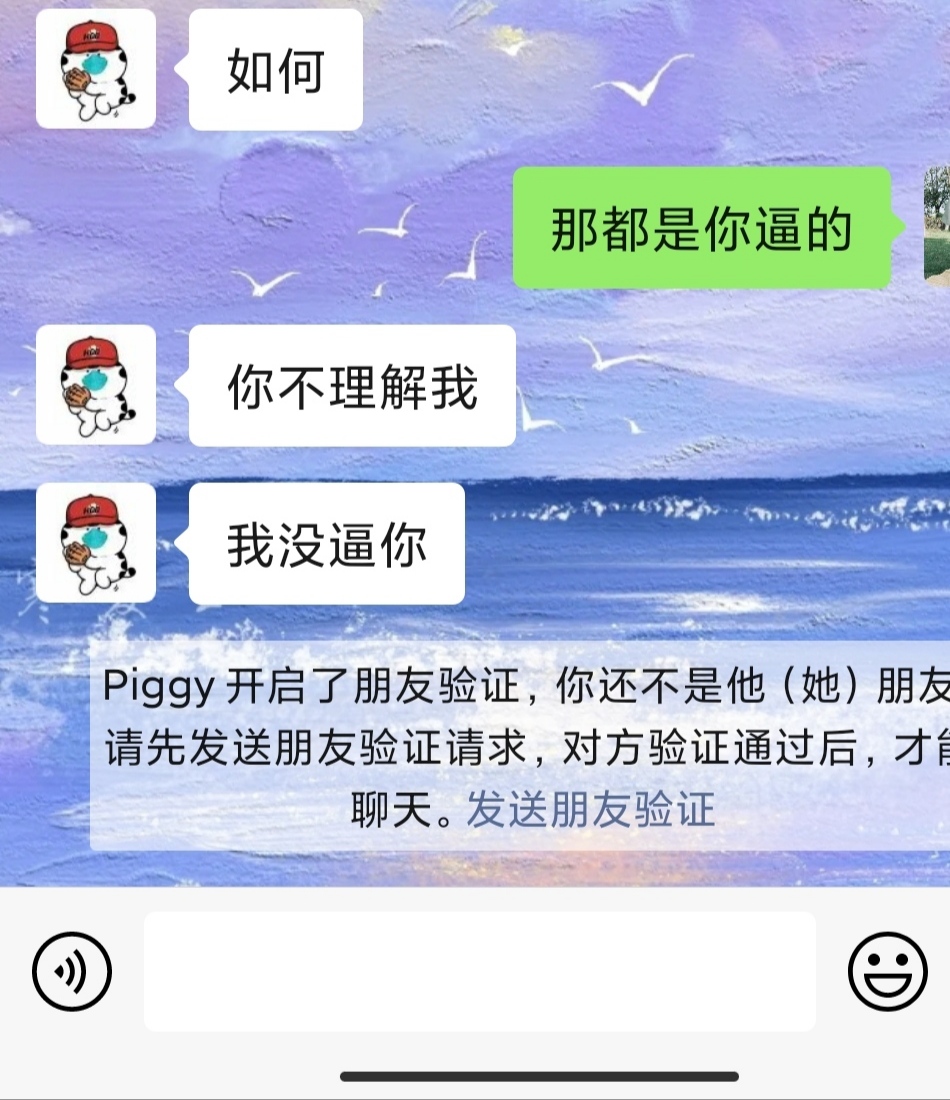
Task: Focus the message text field
Action: (479, 971)
